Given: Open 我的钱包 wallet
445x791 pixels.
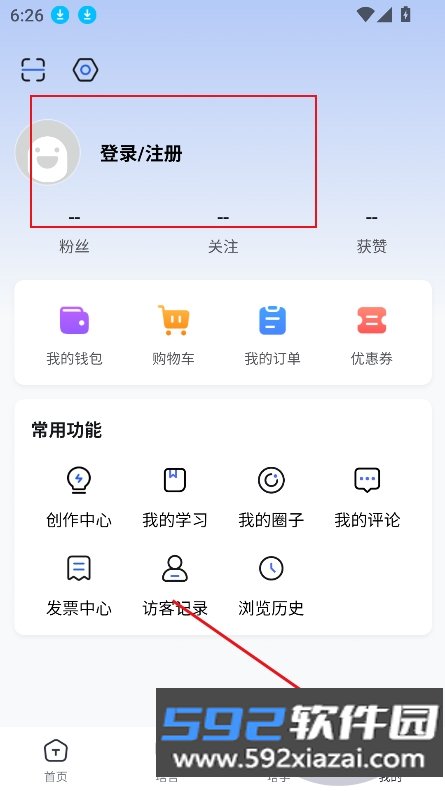Looking at the screenshot, I should pyautogui.click(x=75, y=334).
